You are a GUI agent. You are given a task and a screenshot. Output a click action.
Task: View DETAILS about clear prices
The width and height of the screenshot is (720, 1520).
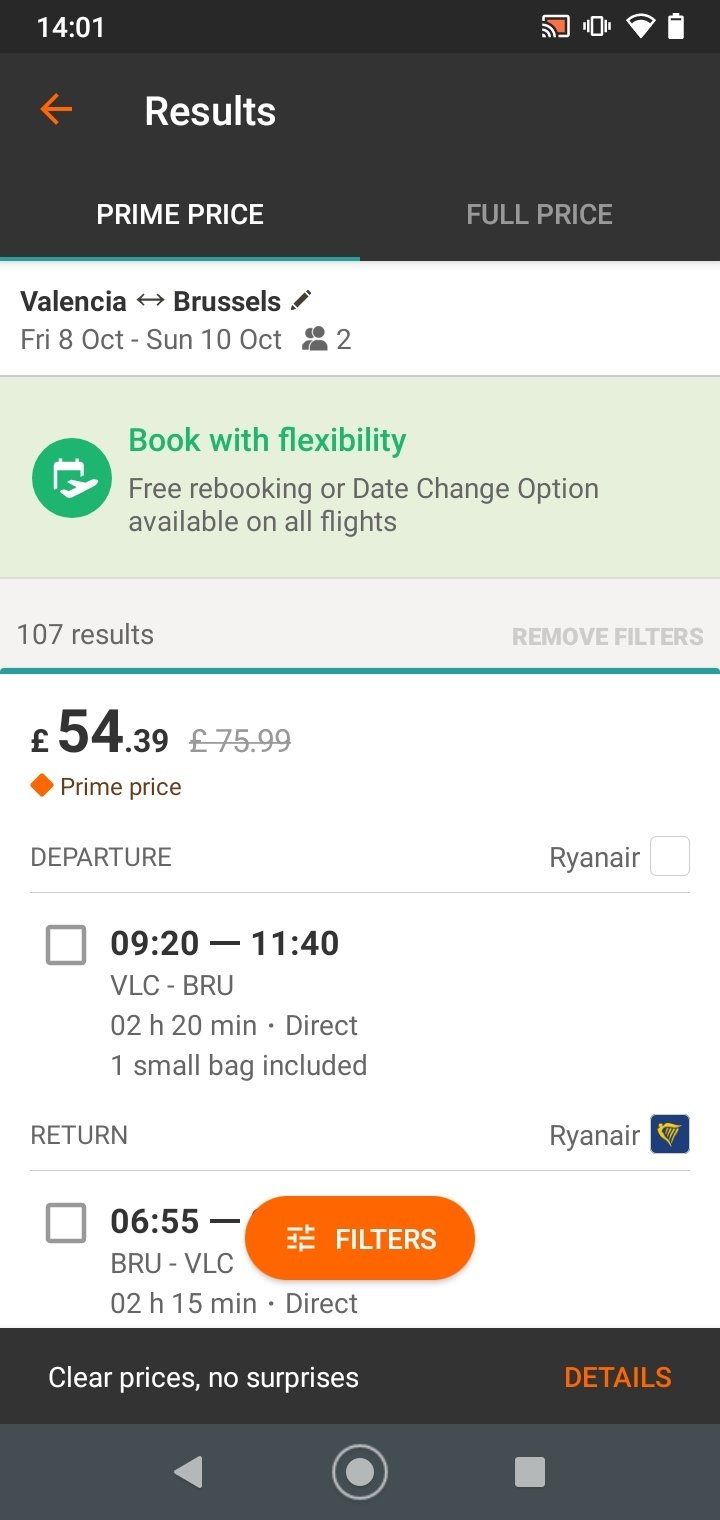click(x=618, y=1377)
